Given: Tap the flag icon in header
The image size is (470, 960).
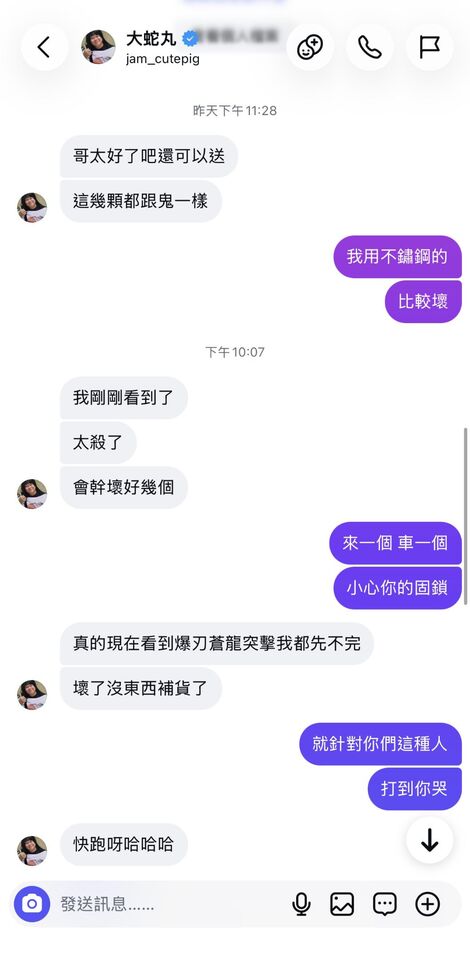Looking at the screenshot, I should point(430,47).
